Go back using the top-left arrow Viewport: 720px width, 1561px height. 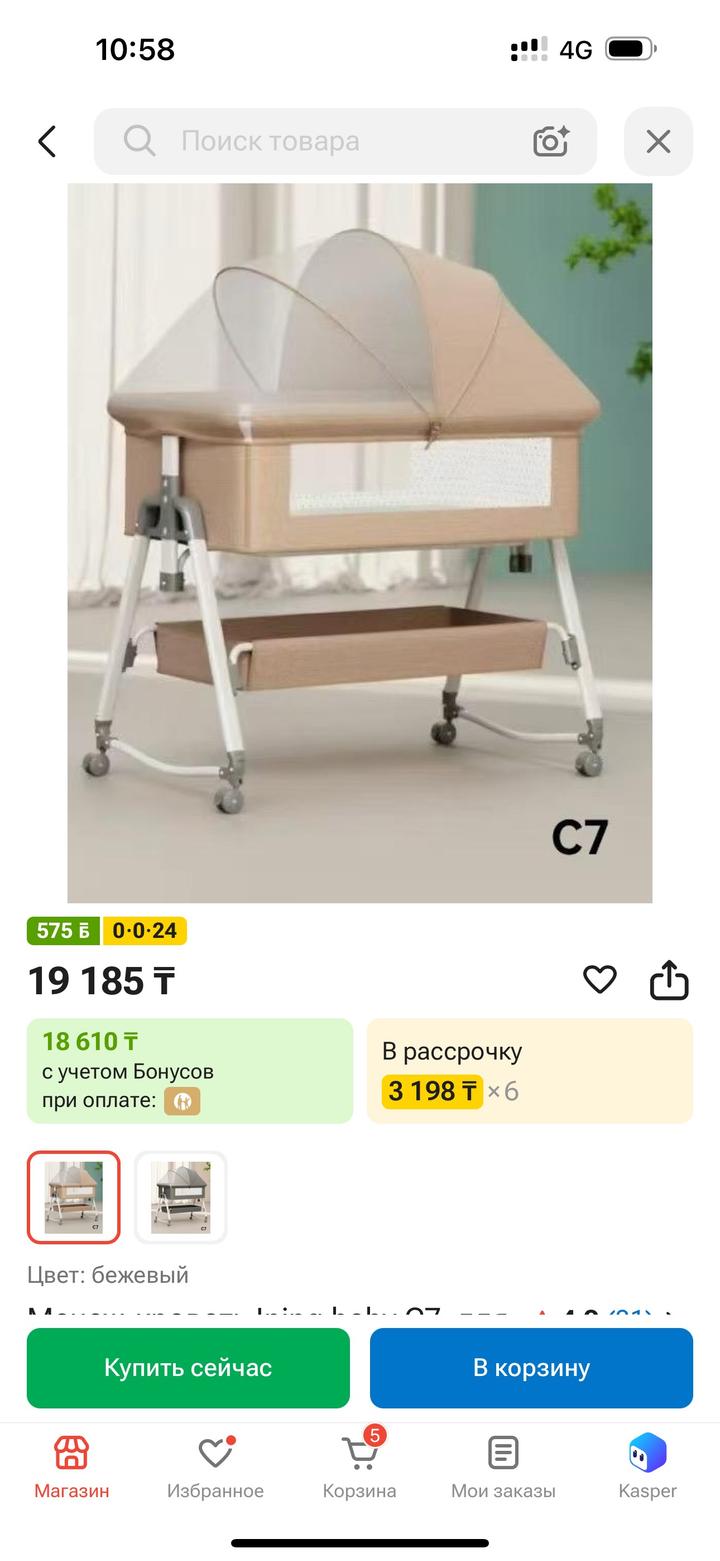[47, 141]
